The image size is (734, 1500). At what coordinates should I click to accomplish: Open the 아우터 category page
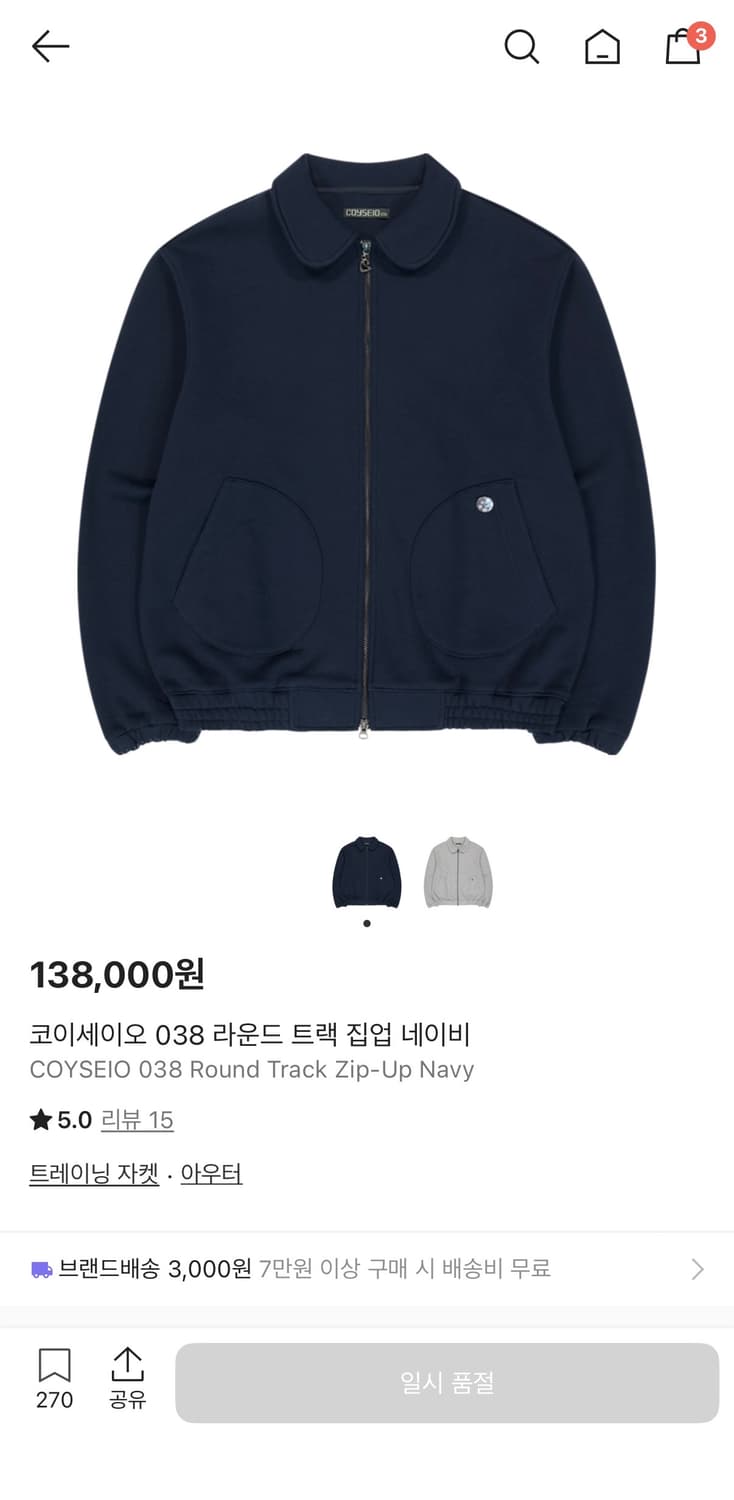(x=211, y=1173)
